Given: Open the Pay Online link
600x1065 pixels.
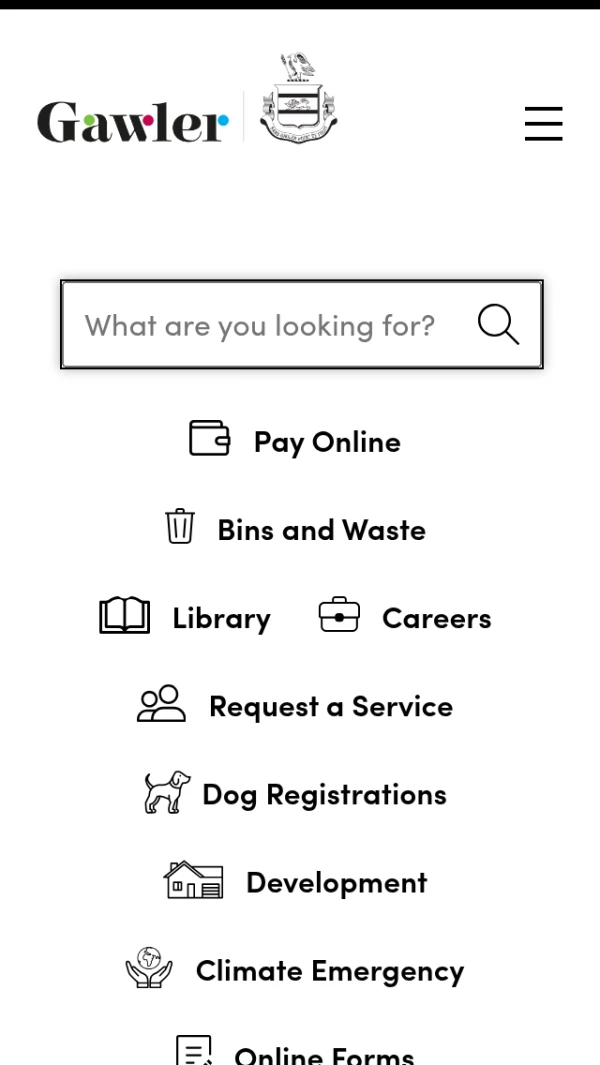Looking at the screenshot, I should pyautogui.click(x=296, y=441).
